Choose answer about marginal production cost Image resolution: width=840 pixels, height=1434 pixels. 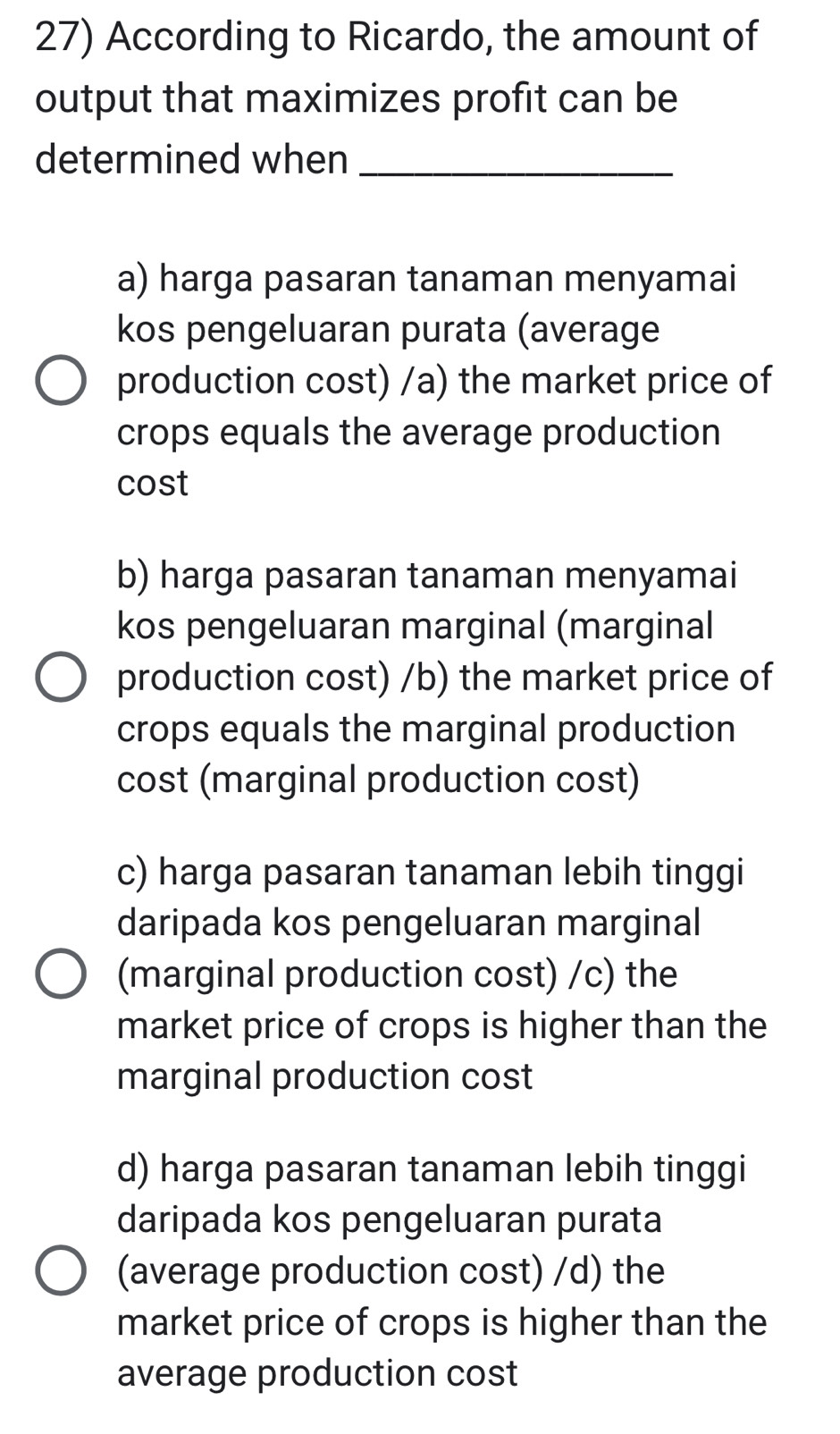click(61, 677)
